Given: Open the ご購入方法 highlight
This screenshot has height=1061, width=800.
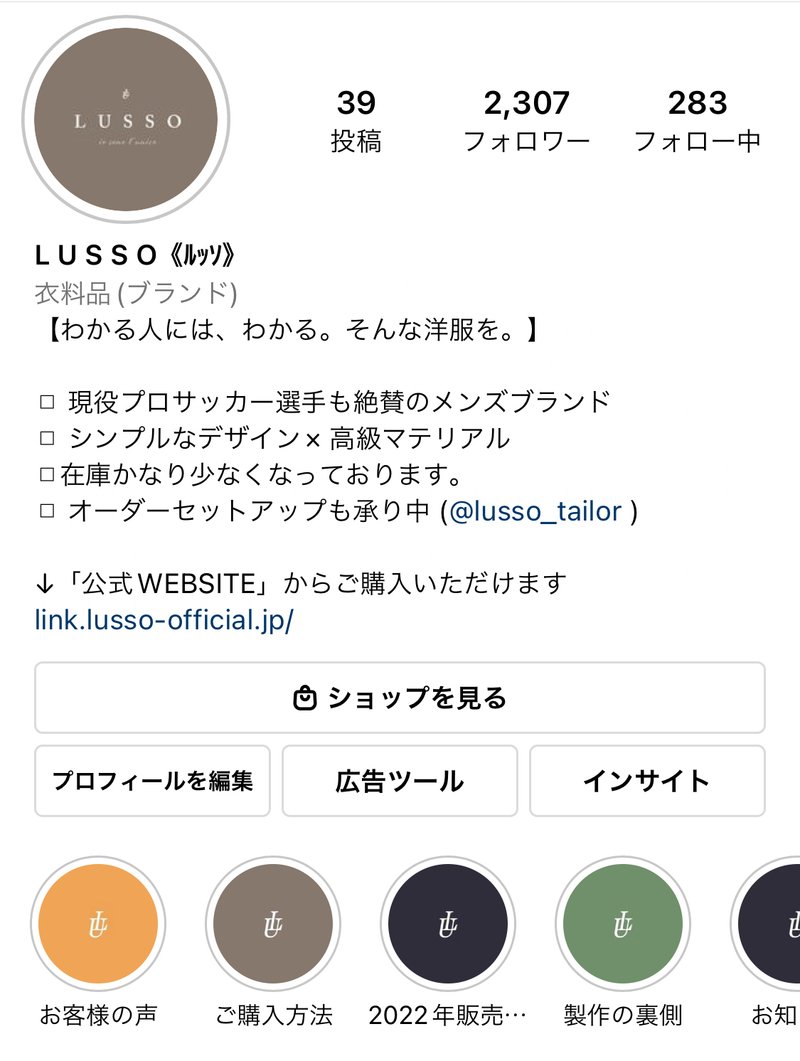Looking at the screenshot, I should 273,924.
